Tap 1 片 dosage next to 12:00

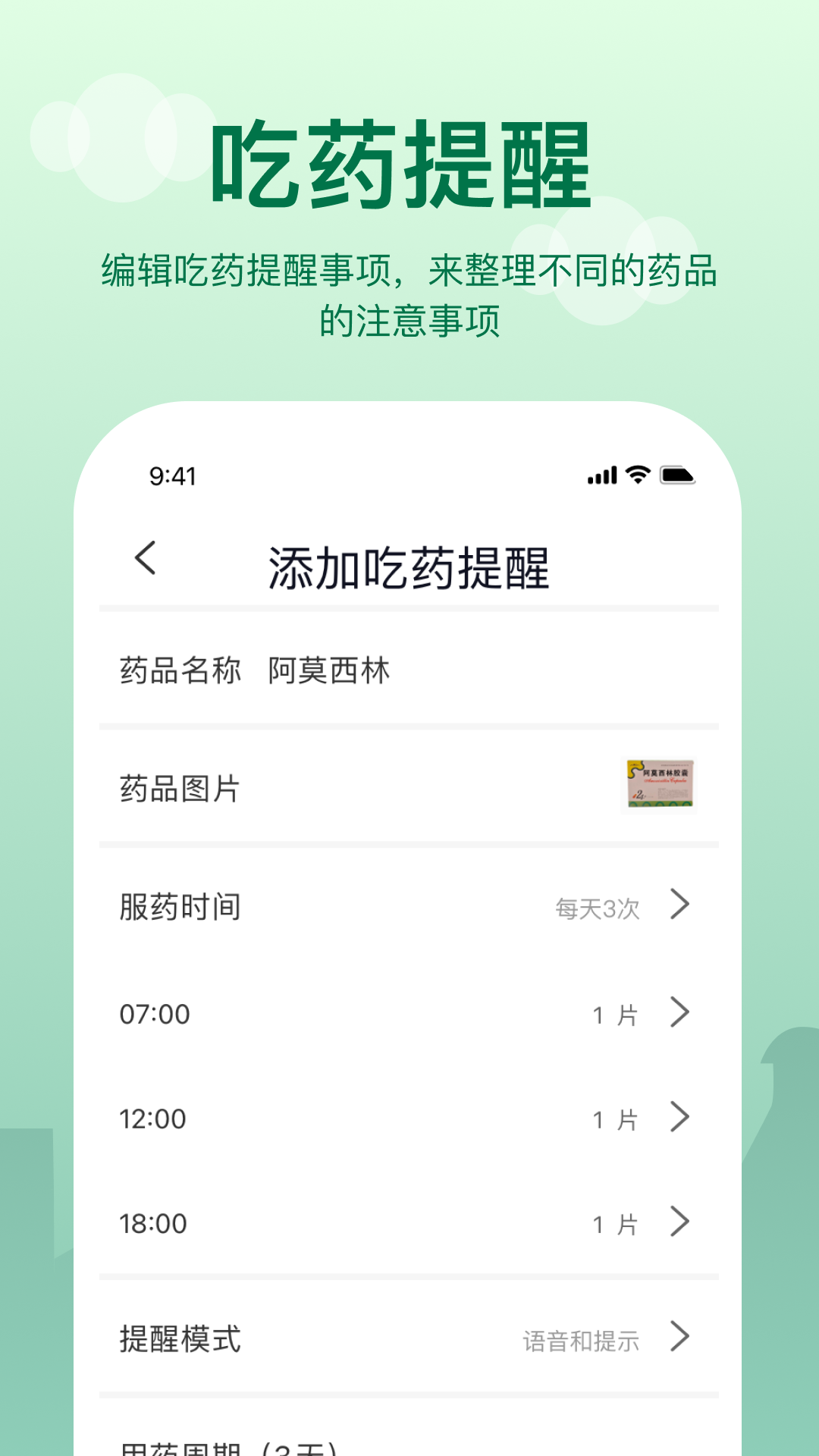[614, 1118]
